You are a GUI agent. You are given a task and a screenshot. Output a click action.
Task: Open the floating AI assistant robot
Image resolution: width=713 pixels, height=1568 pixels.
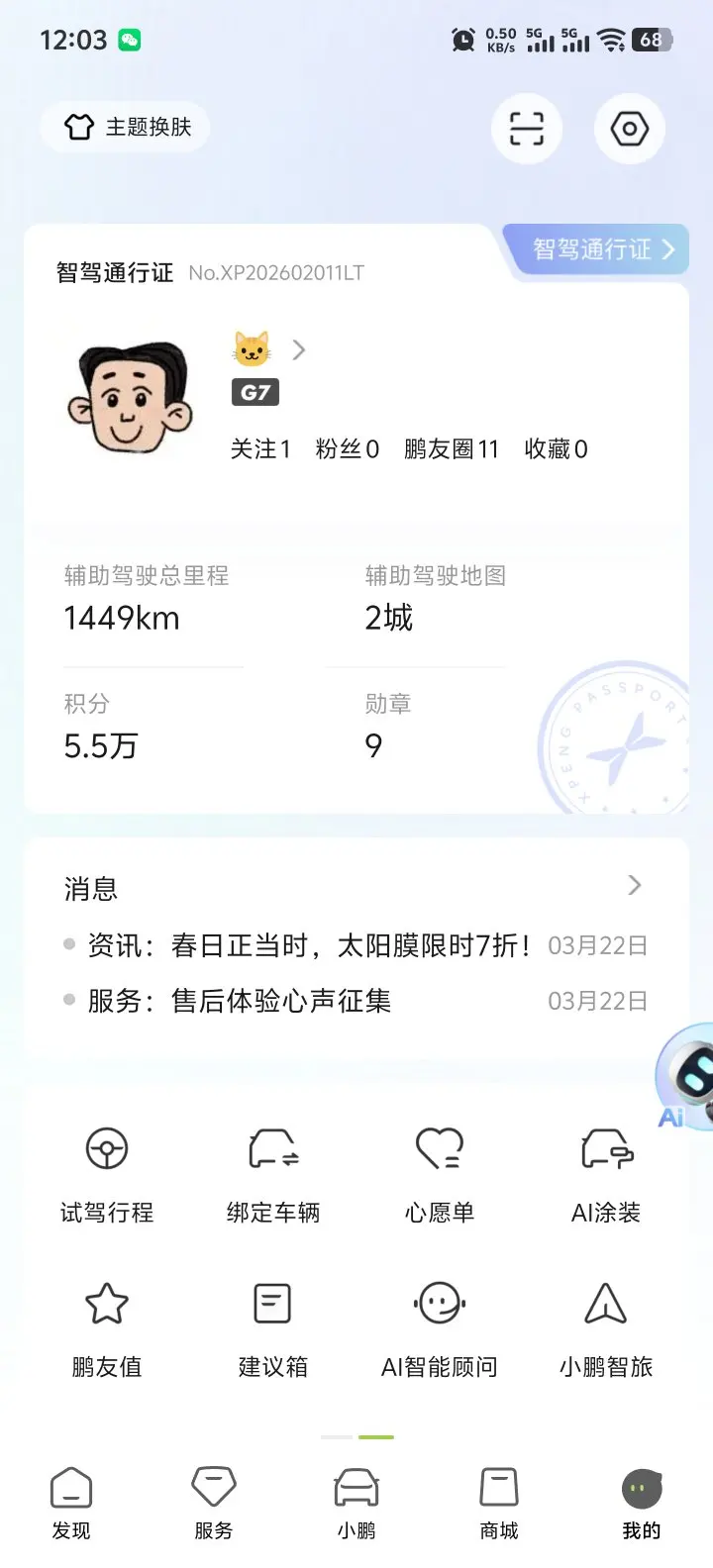687,1076
